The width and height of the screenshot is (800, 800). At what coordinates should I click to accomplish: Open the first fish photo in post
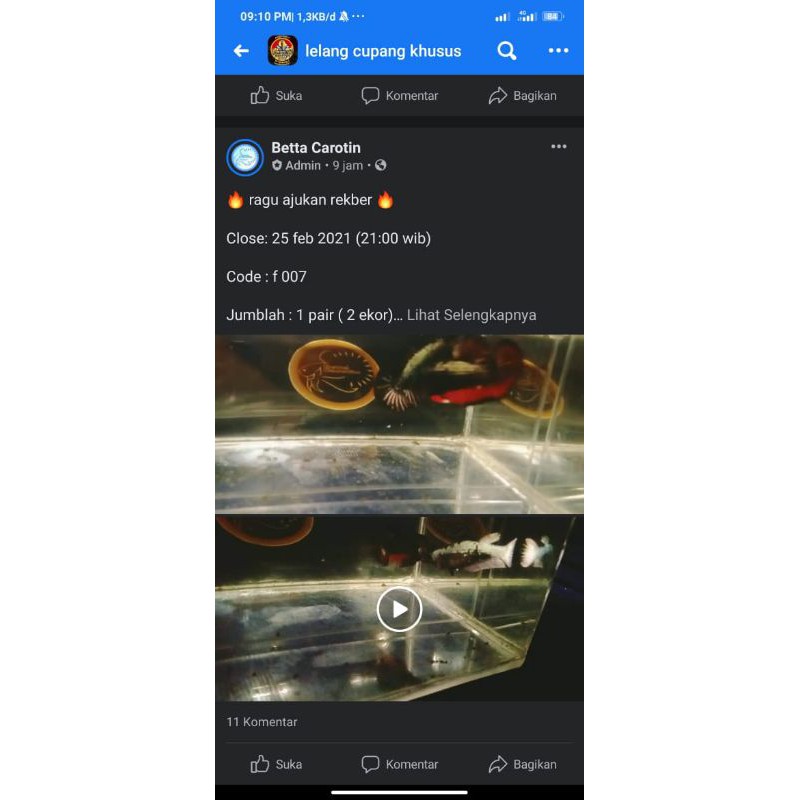[x=399, y=424]
